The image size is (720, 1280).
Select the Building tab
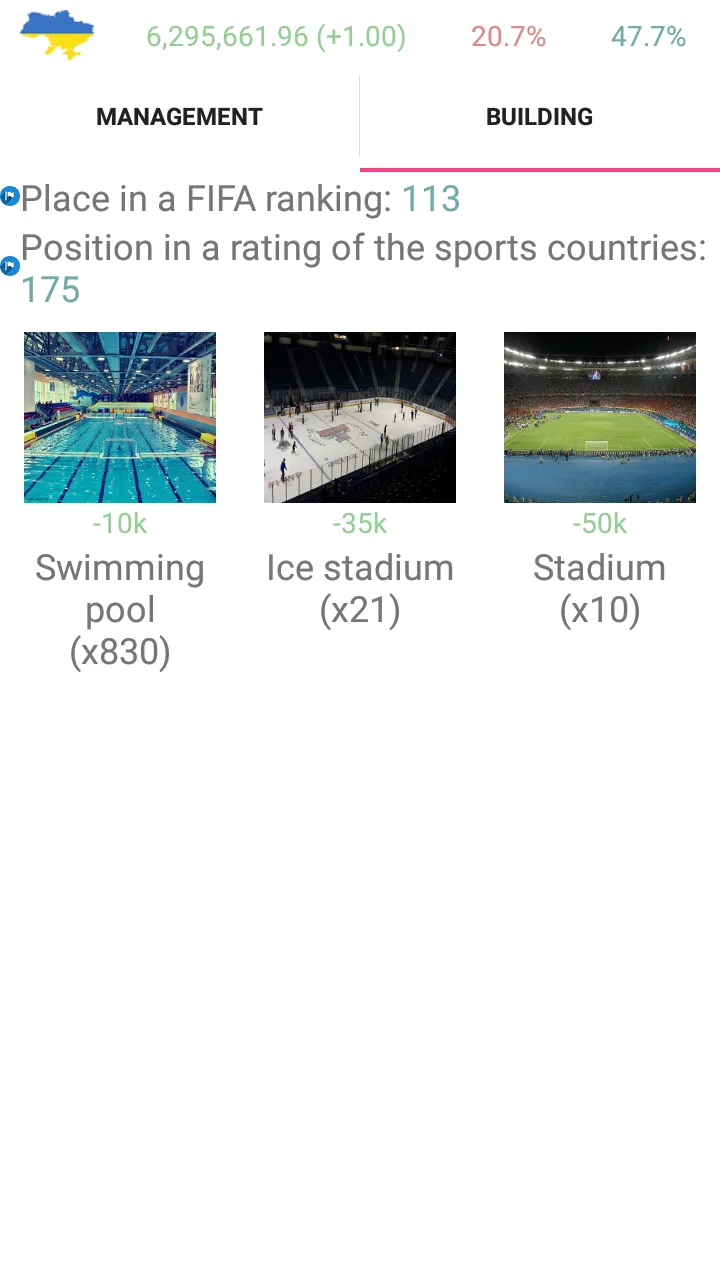[x=539, y=117]
